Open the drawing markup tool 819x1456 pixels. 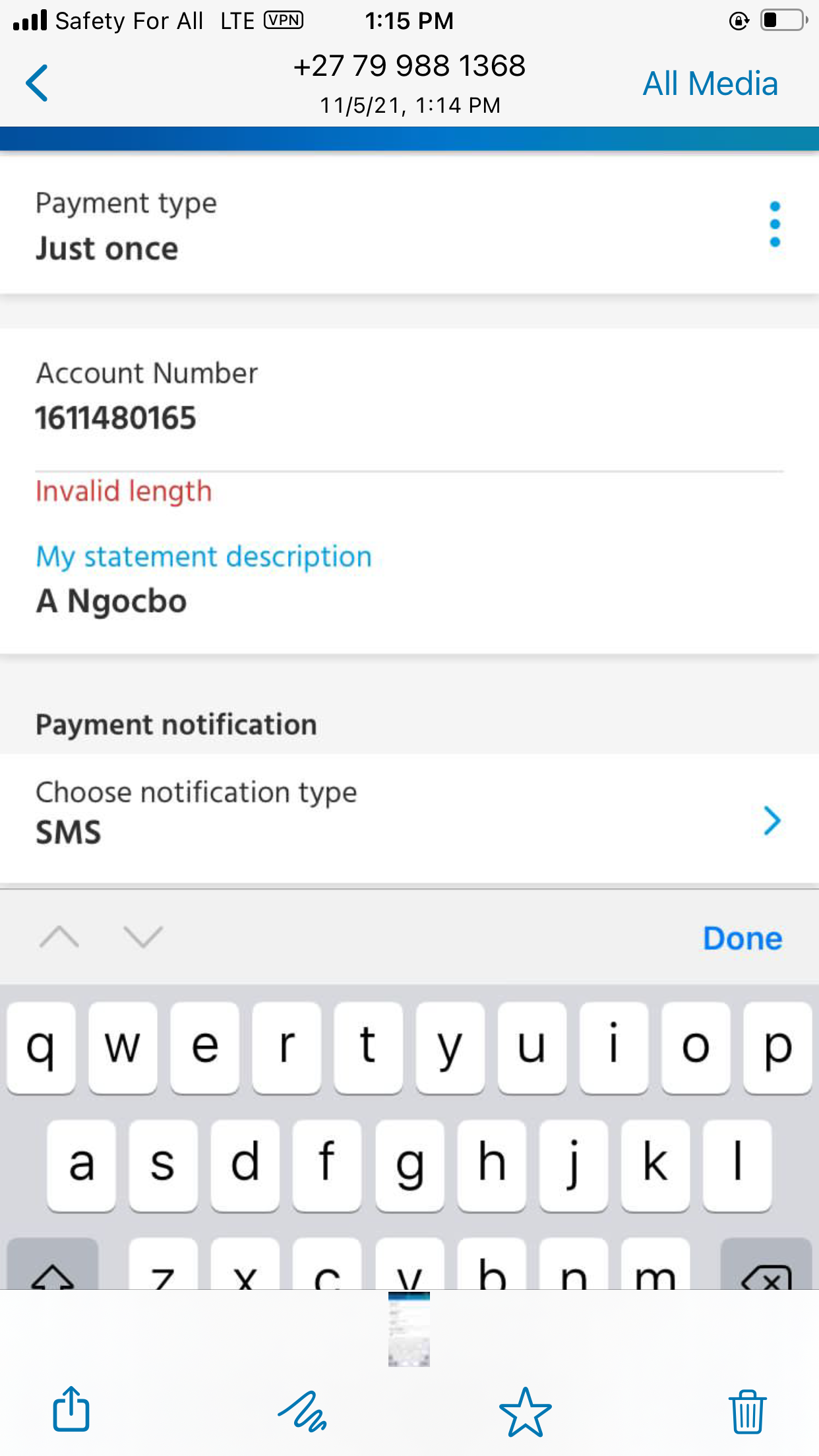click(302, 1411)
